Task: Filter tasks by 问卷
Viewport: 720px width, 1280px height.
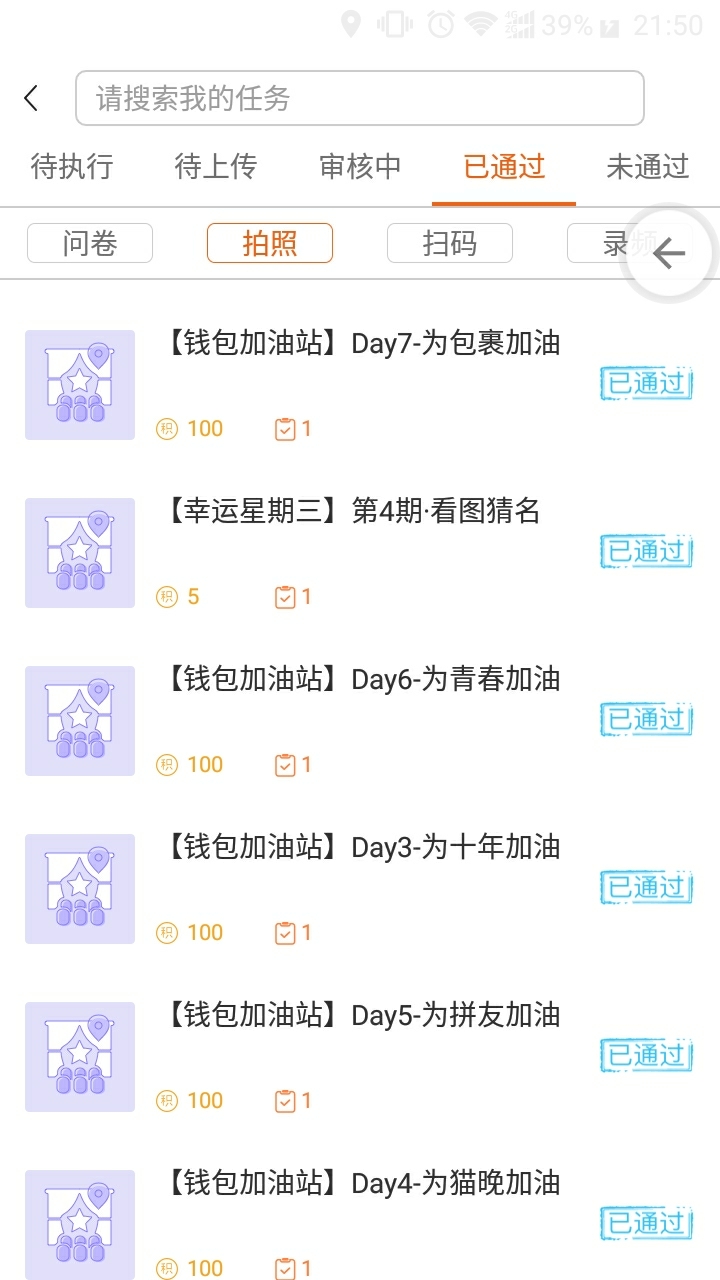Action: [x=90, y=243]
